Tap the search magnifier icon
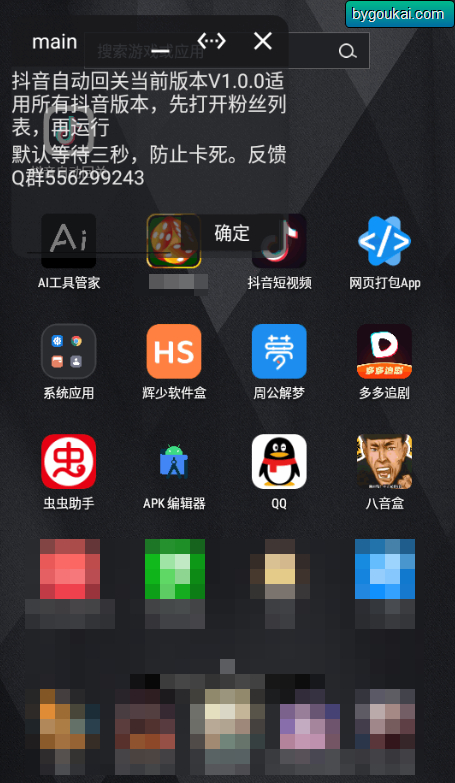 click(347, 51)
